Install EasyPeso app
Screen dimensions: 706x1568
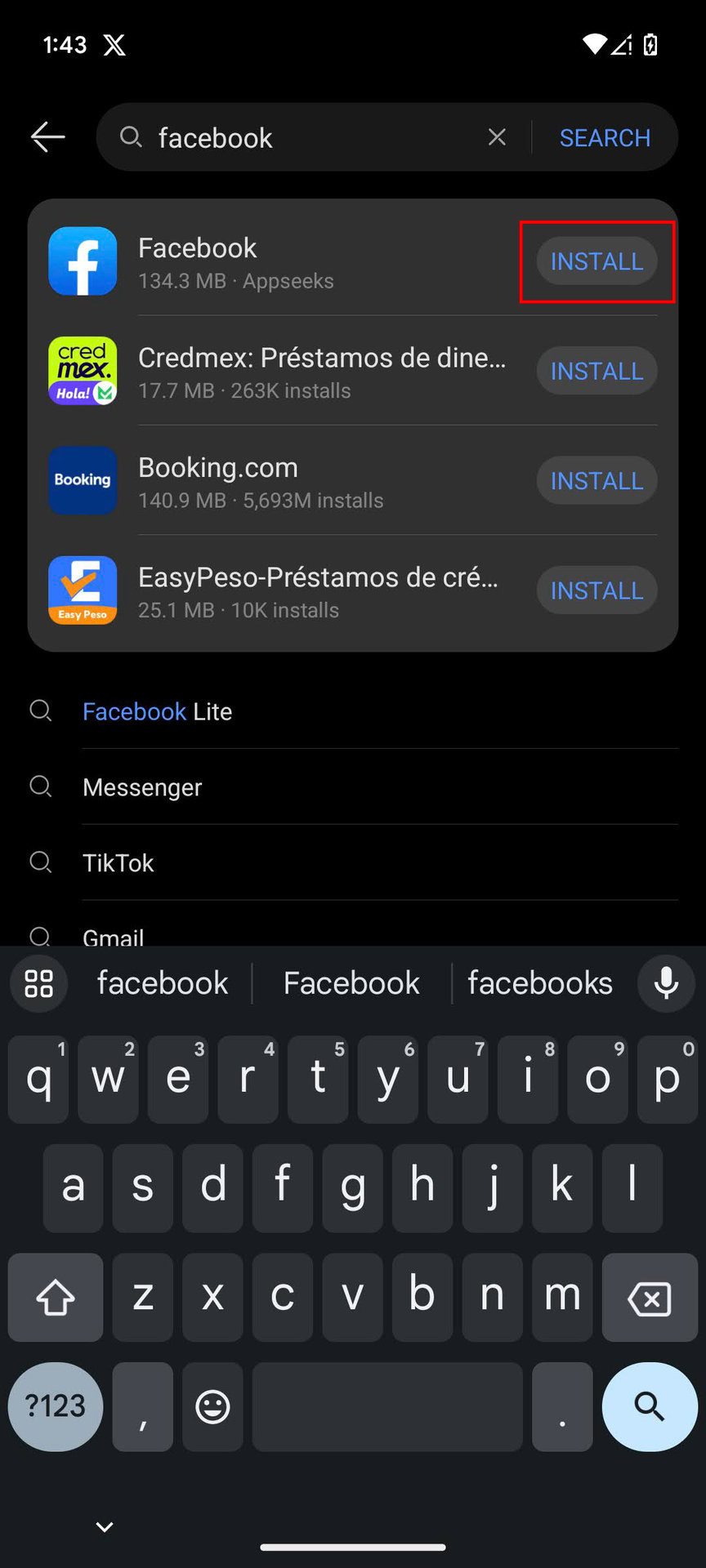tap(597, 590)
